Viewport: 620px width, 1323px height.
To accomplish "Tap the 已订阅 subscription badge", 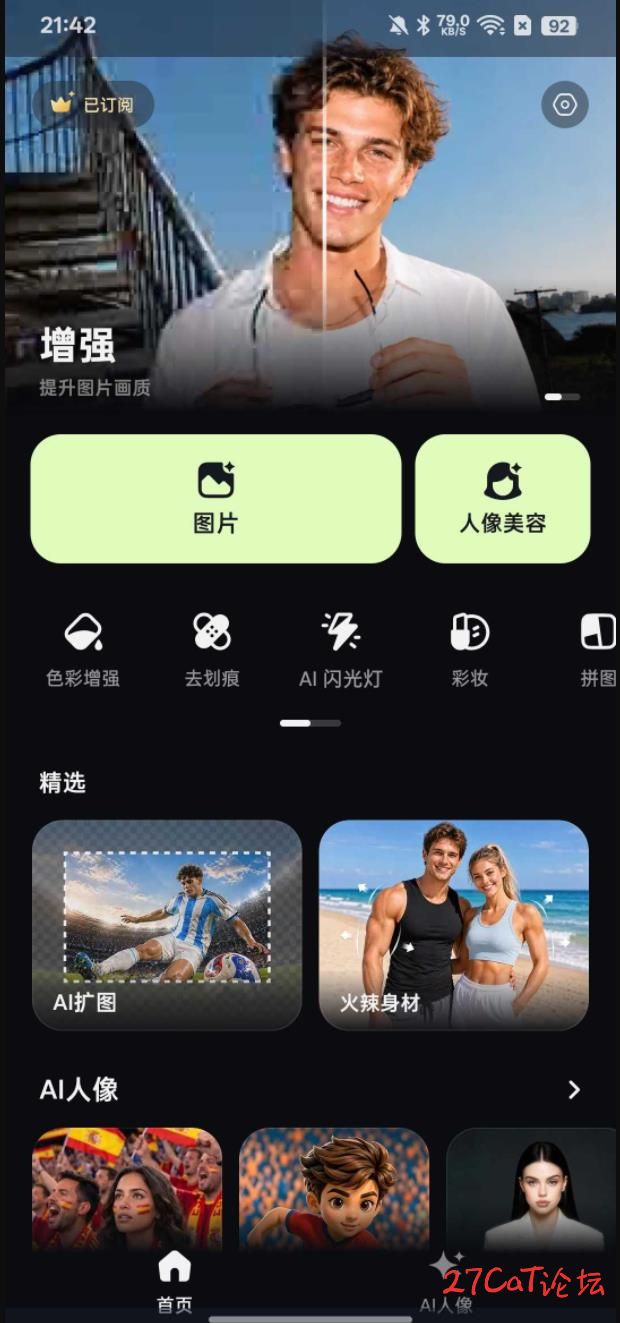I will tap(93, 104).
